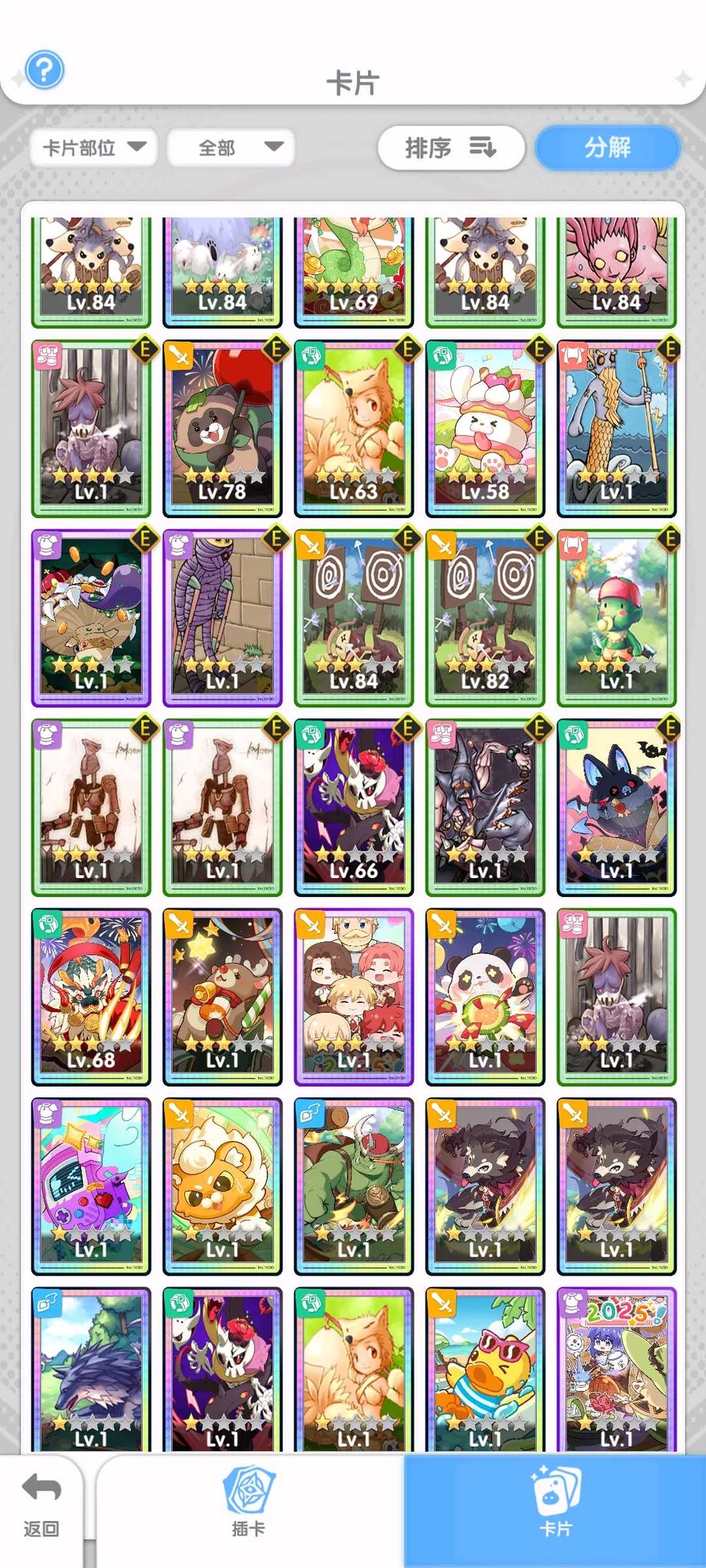
Task: Go back with the 返回 button
Action: 41,1505
